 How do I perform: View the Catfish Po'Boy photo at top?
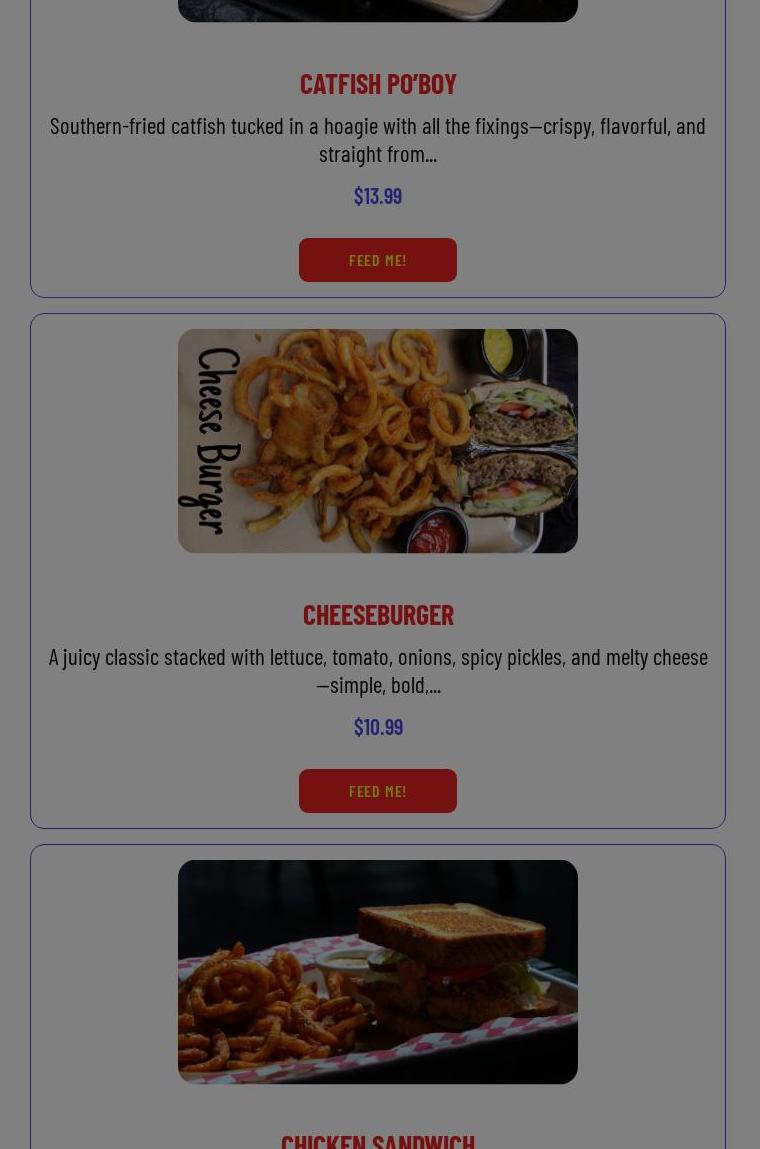click(x=378, y=10)
